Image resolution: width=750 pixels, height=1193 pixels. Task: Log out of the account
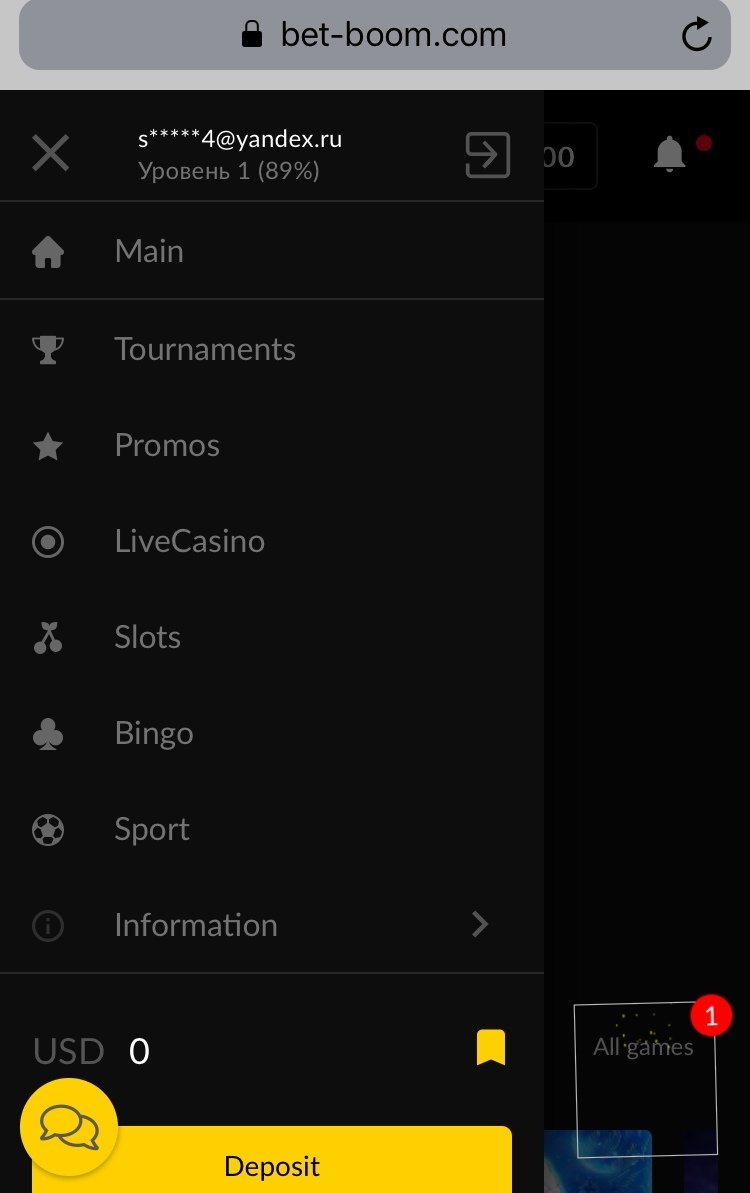click(x=488, y=156)
